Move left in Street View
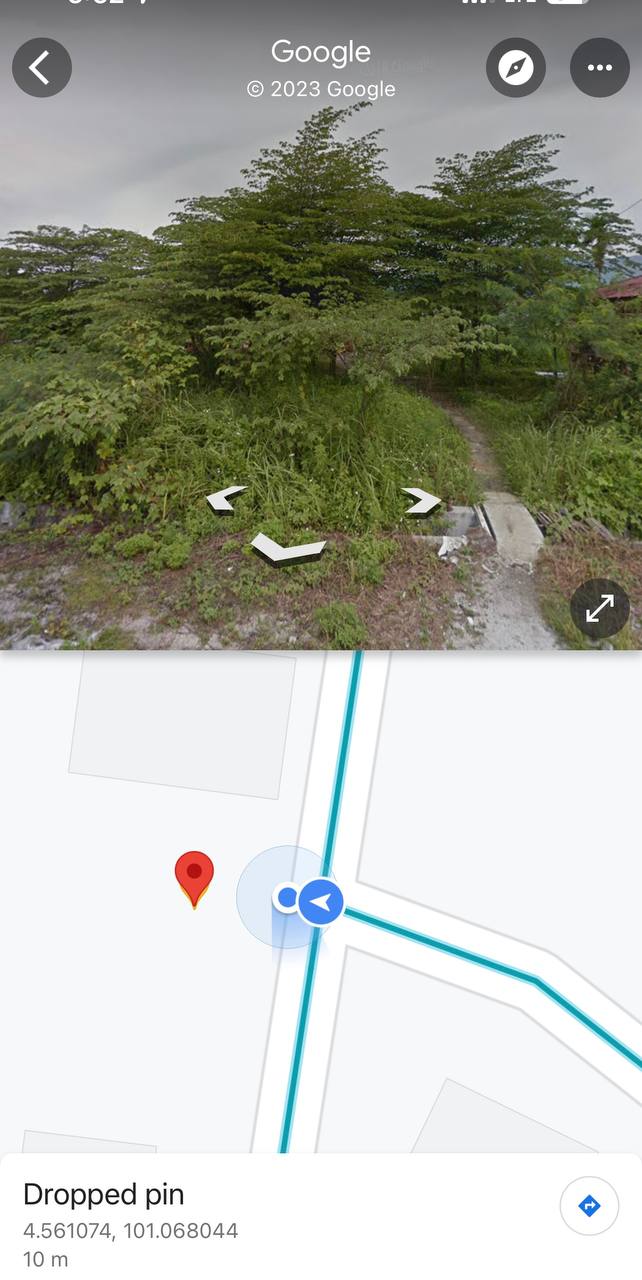 point(227,499)
